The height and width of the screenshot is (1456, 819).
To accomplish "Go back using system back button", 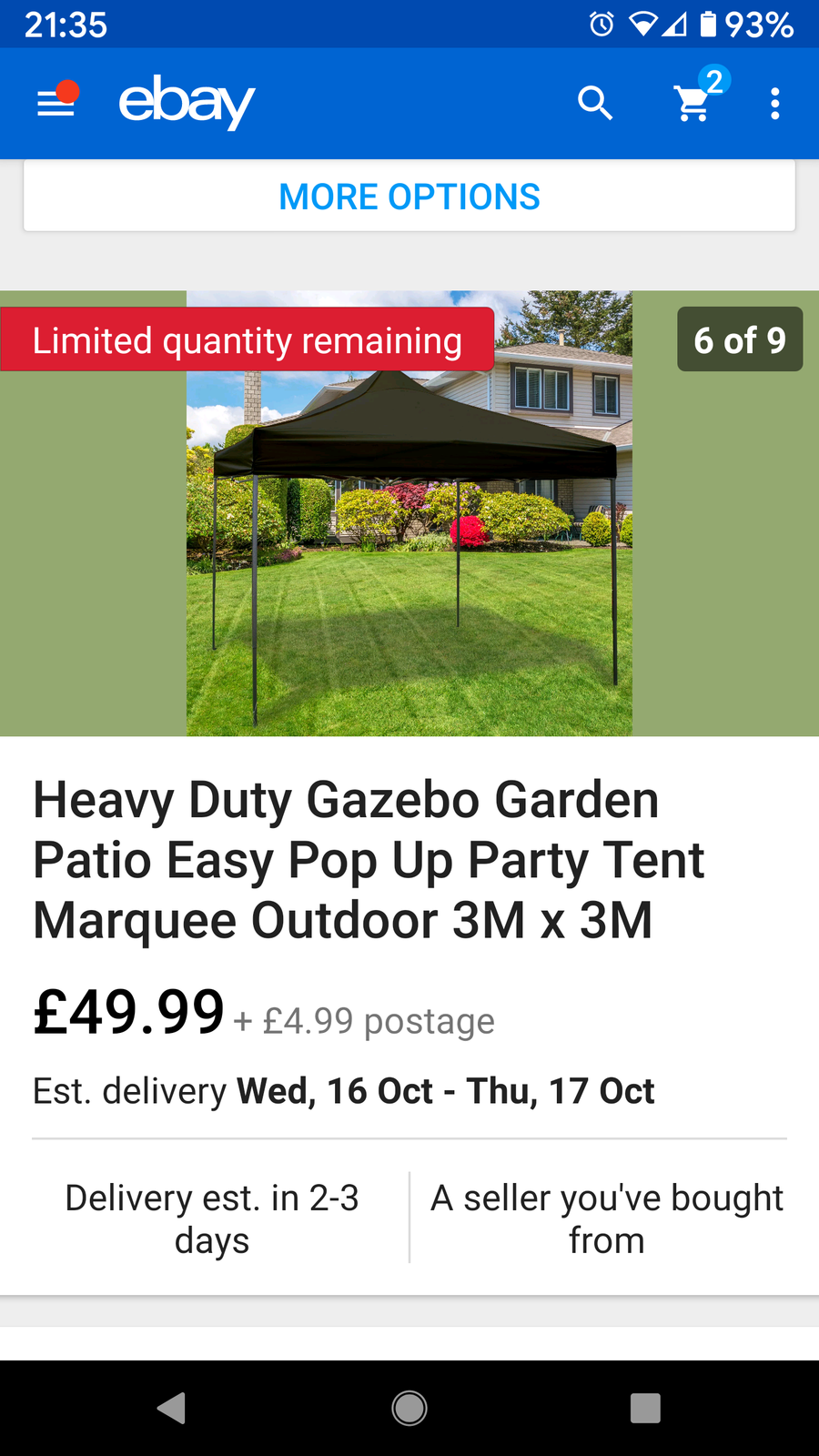I will 171,1408.
